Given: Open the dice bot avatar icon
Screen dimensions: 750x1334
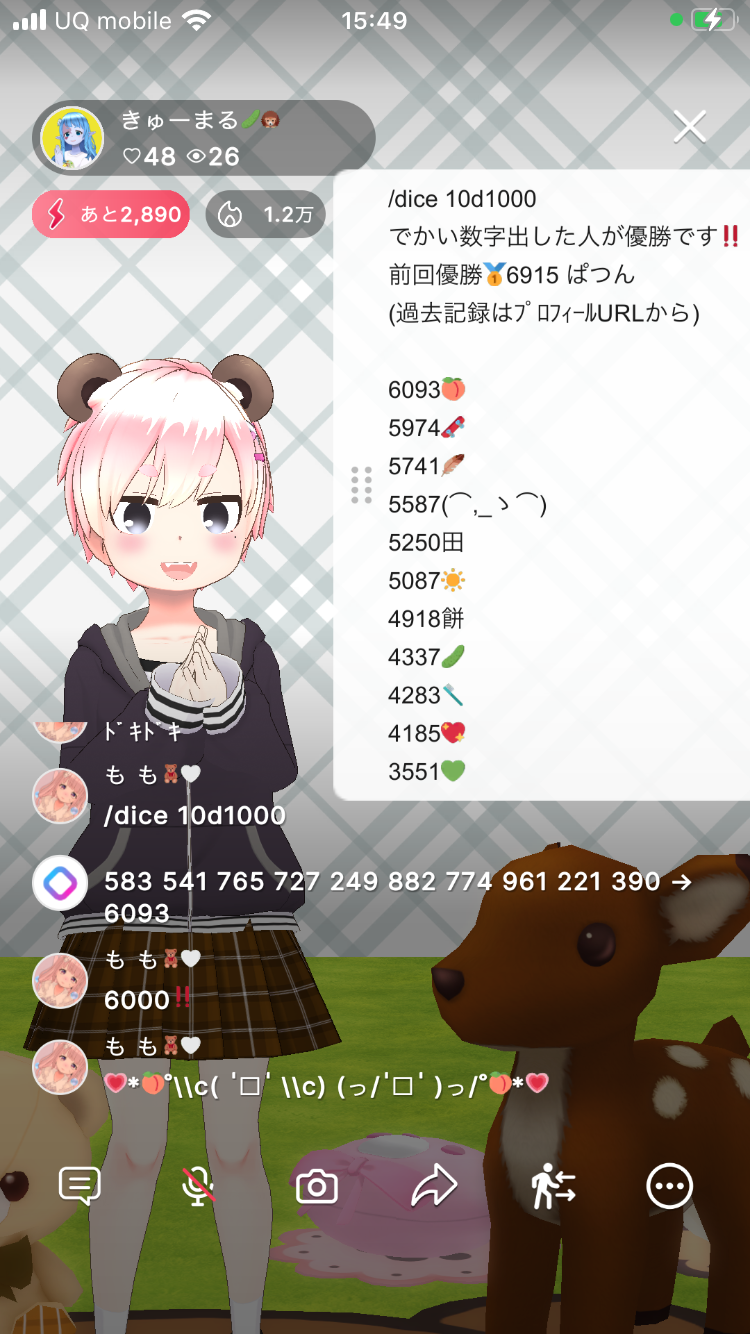Looking at the screenshot, I should 60,882.
